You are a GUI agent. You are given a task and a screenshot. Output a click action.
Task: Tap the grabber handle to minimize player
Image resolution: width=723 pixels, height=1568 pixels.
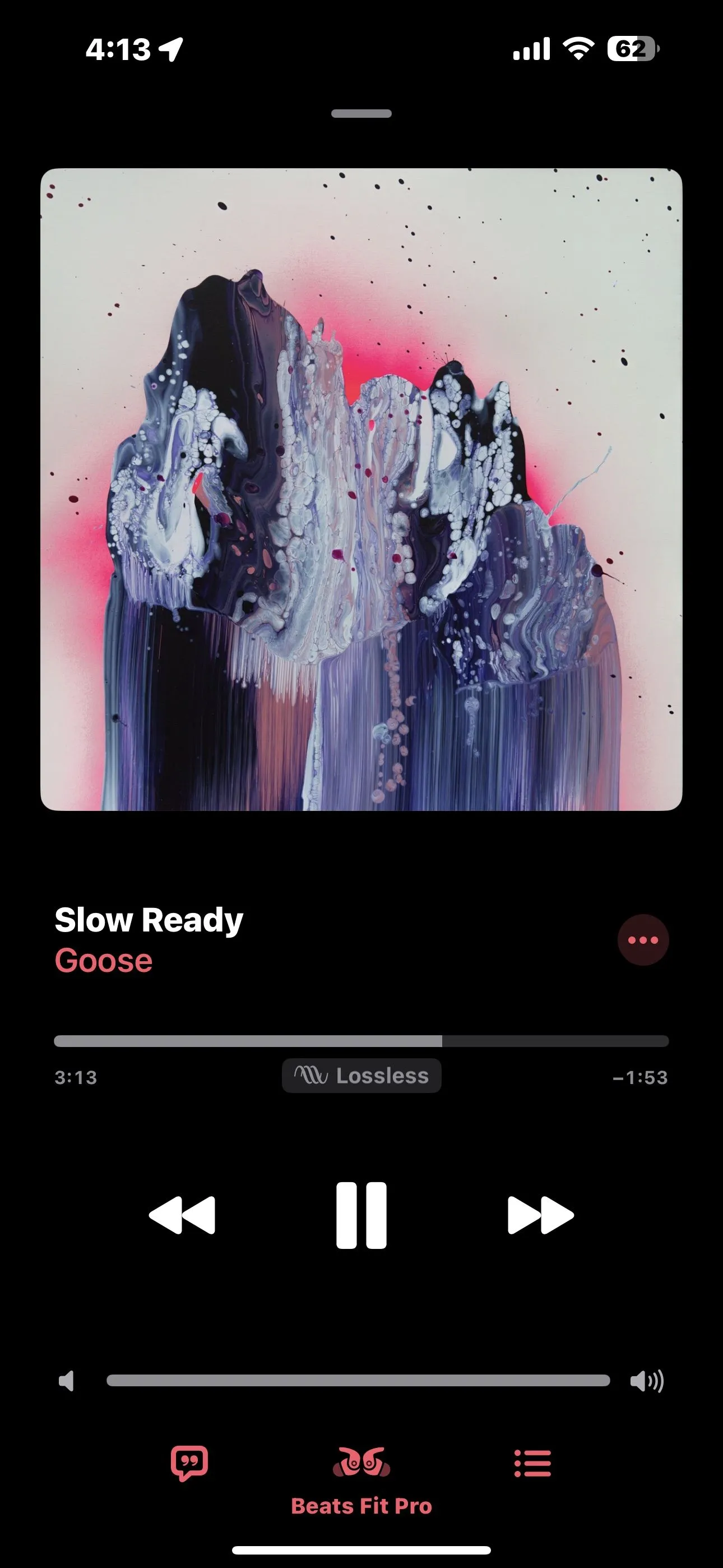[361, 114]
